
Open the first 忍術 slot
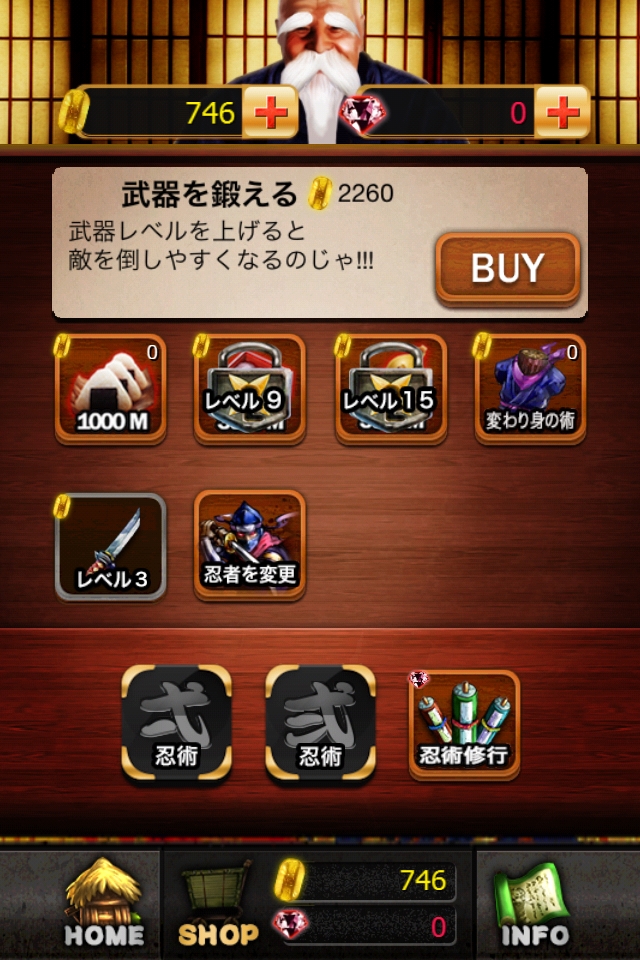(177, 722)
